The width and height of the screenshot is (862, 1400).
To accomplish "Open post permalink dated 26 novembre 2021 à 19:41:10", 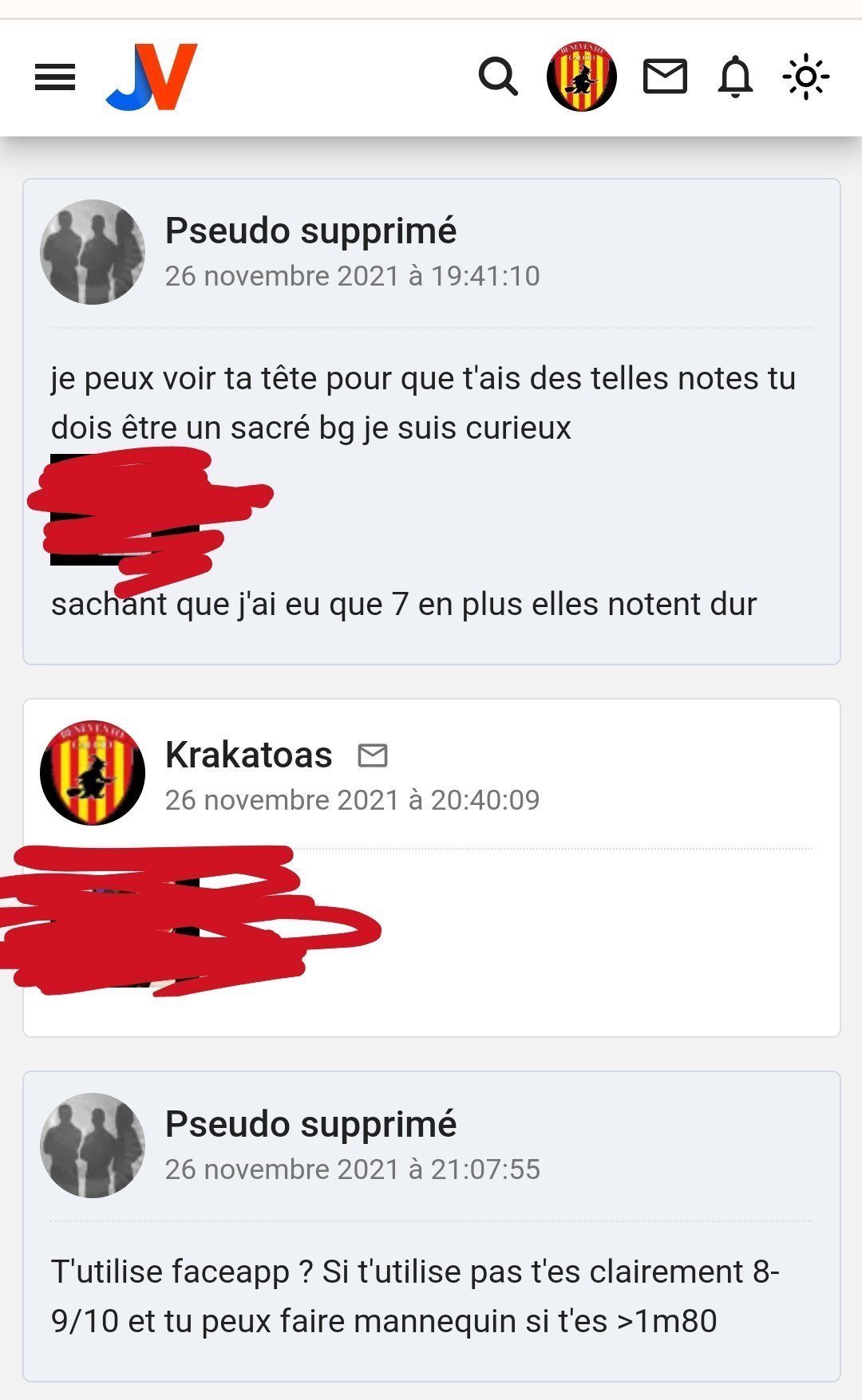I will (x=352, y=276).
